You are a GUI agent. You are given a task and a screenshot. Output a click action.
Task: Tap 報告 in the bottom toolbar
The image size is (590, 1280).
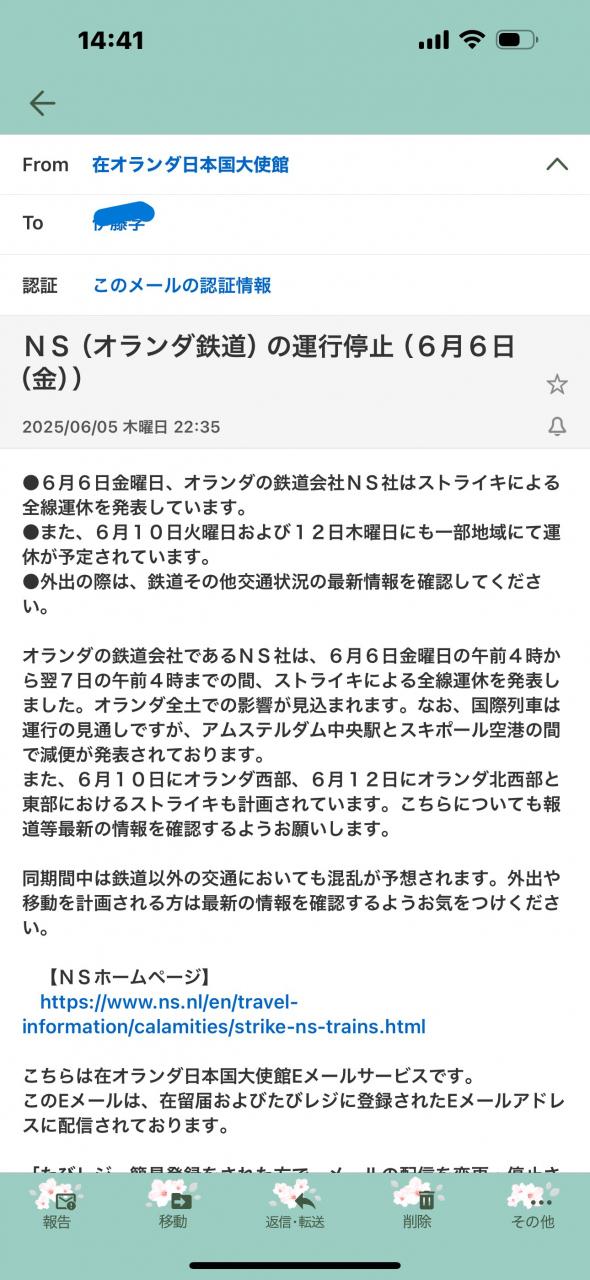pyautogui.click(x=57, y=1207)
